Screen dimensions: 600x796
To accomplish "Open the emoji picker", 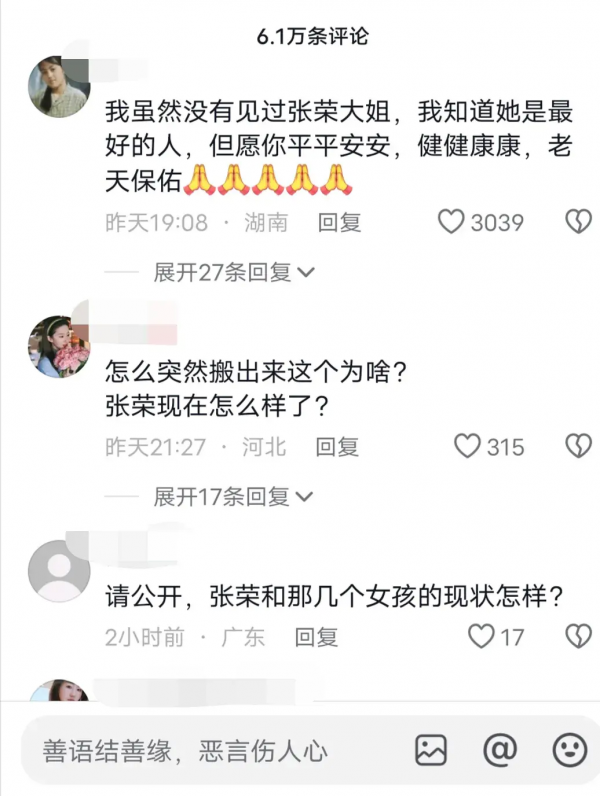I will pyautogui.click(x=570, y=750).
